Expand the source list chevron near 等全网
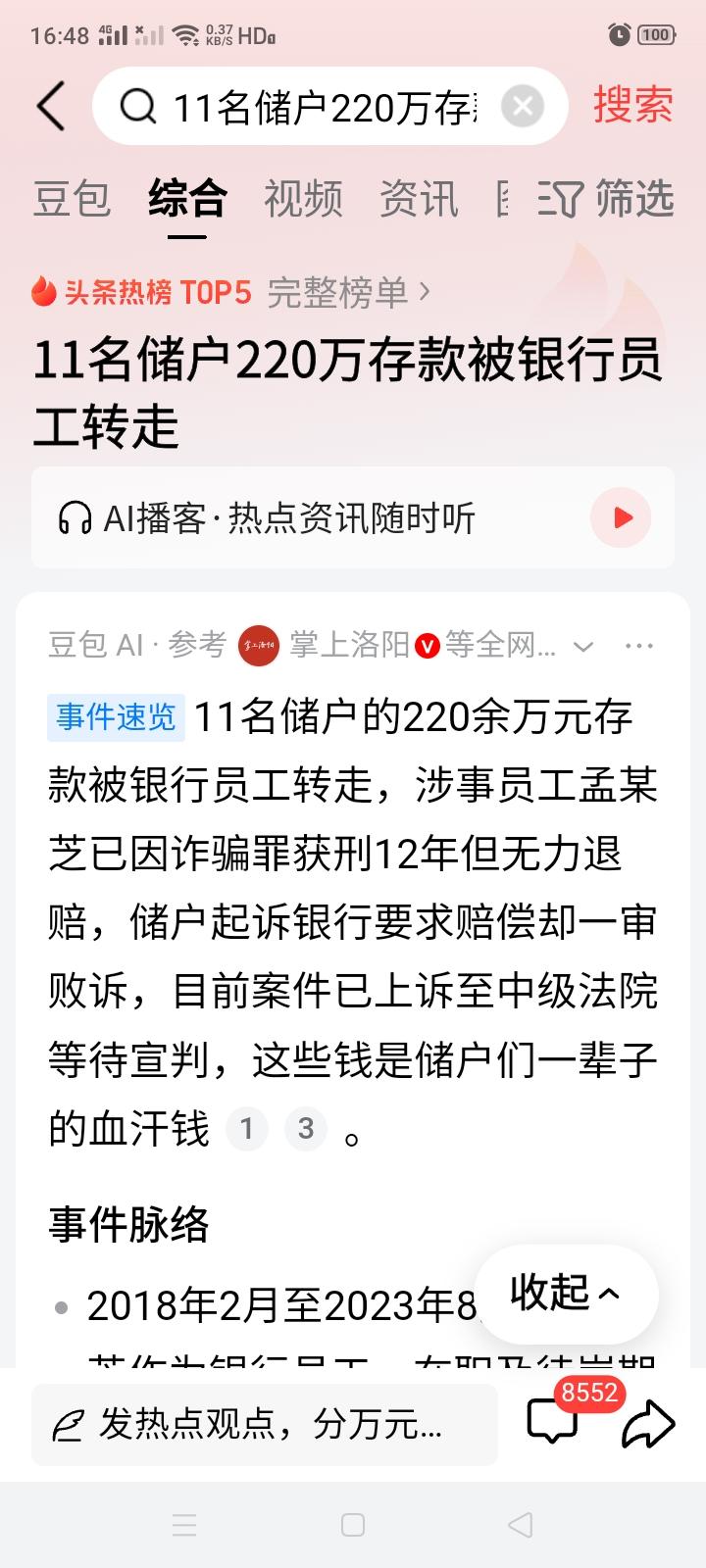The image size is (706, 1568). coord(582,647)
